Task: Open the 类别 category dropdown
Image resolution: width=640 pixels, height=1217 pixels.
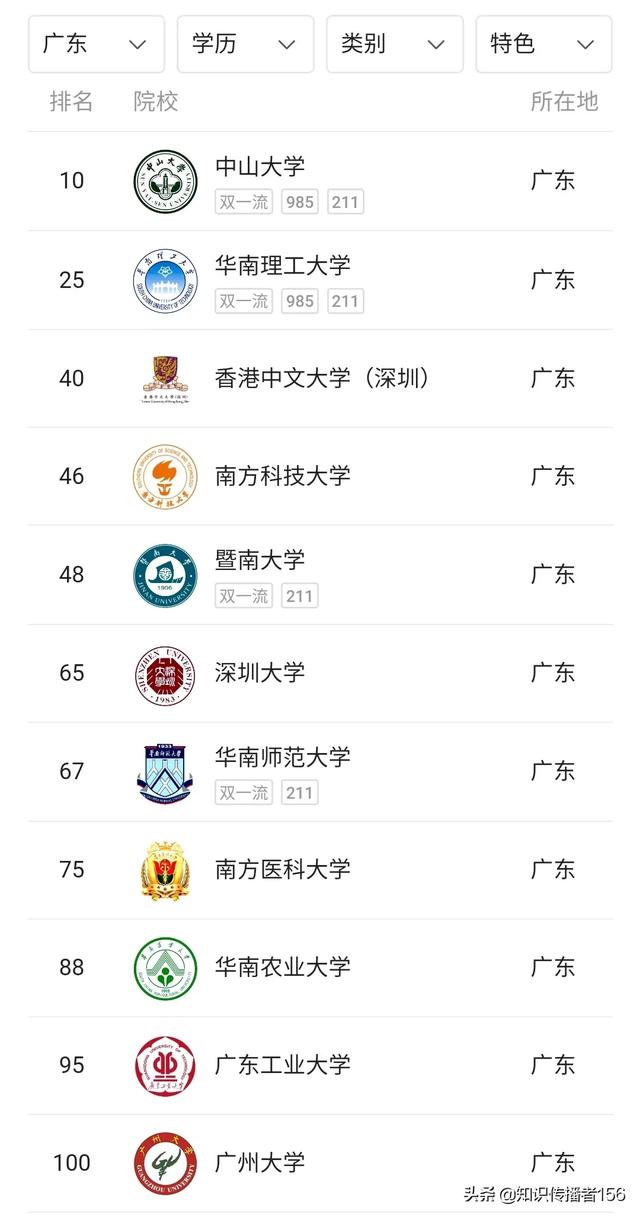Action: (395, 44)
